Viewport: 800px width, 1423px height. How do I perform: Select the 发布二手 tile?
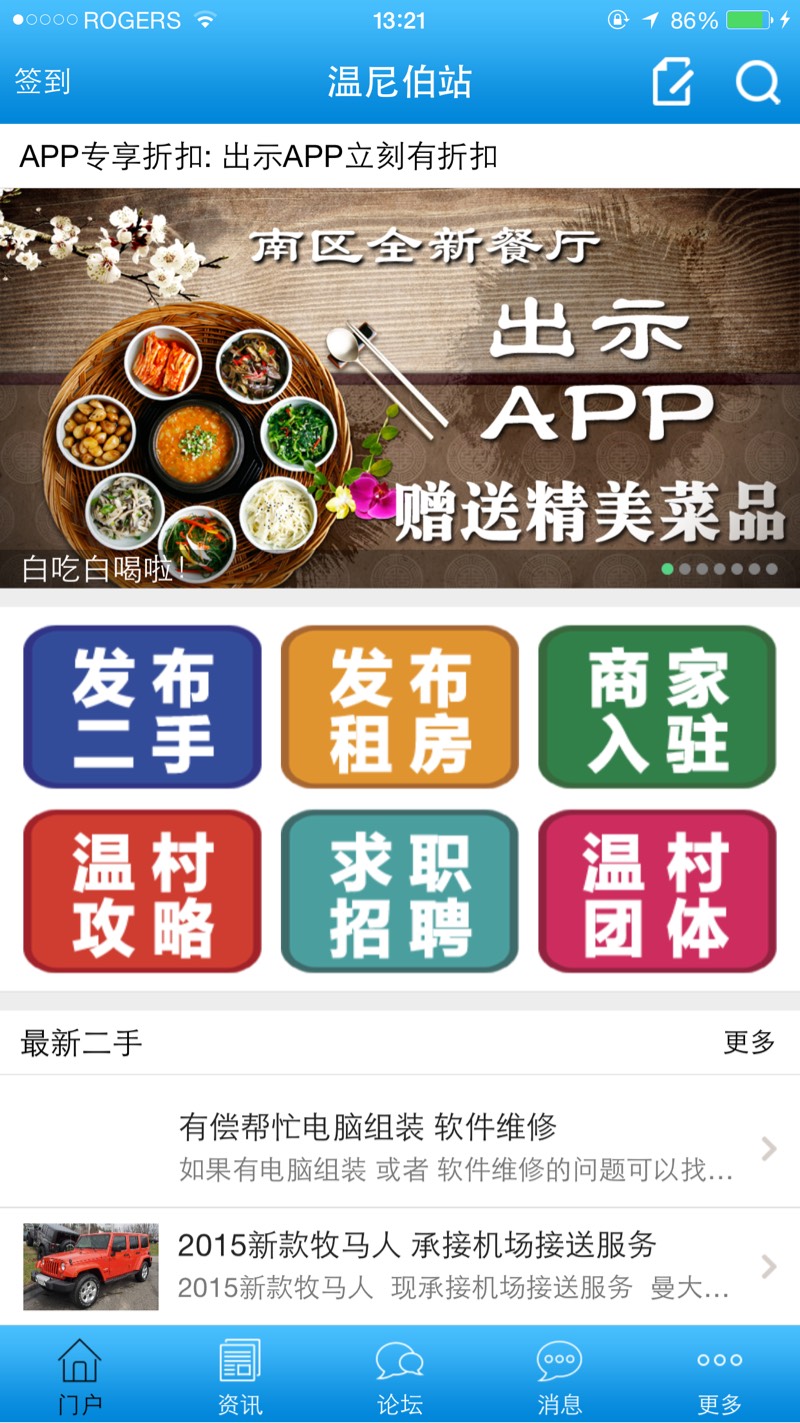click(142, 707)
